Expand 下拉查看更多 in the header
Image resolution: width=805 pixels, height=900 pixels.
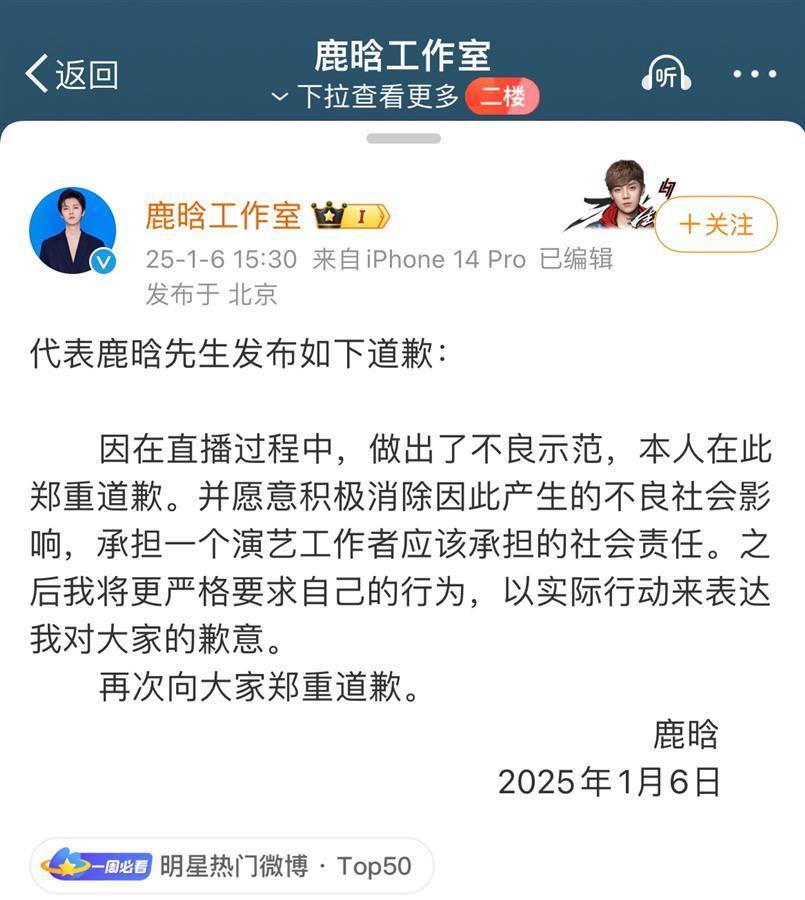click(366, 97)
